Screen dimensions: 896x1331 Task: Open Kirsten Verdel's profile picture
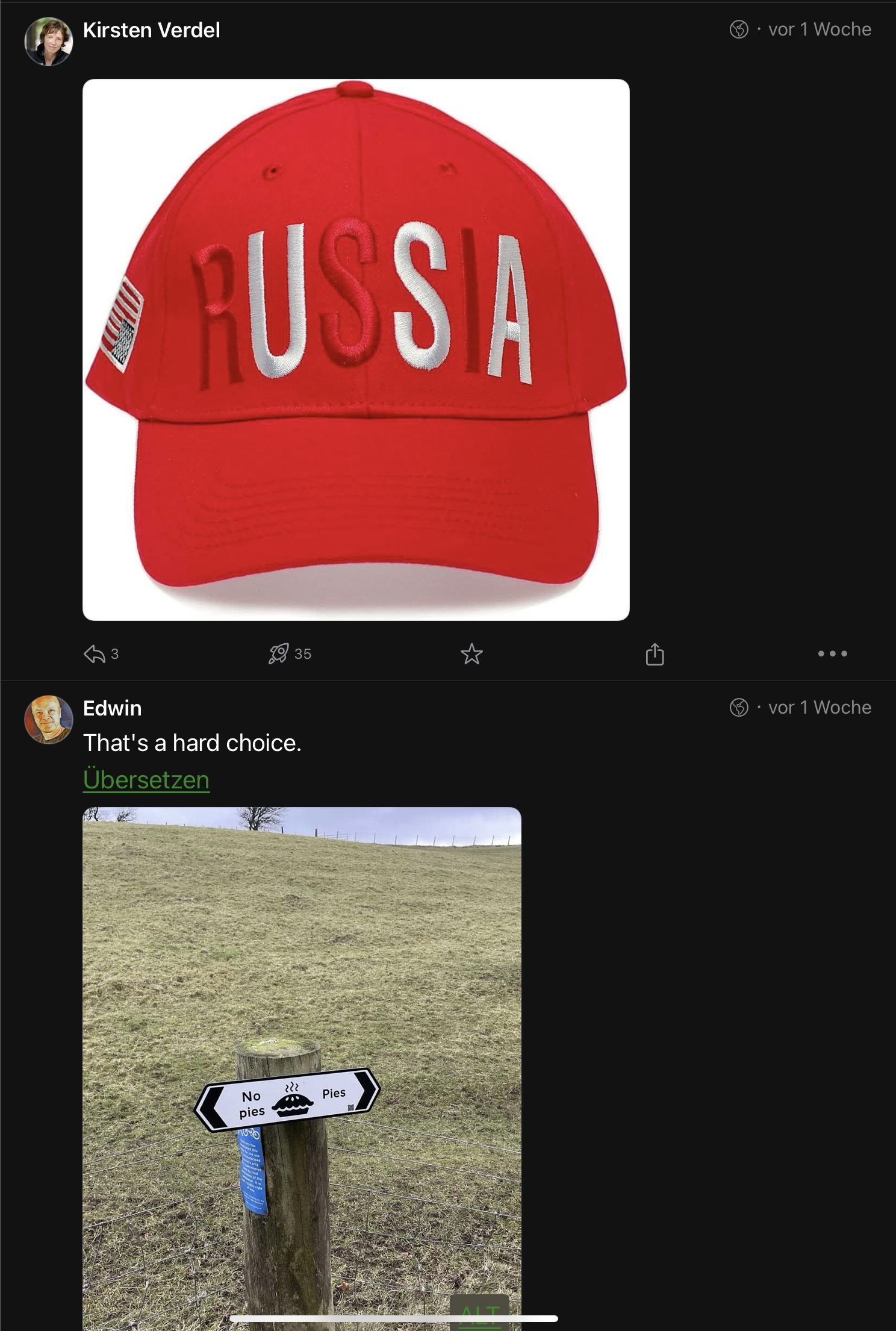(48, 42)
